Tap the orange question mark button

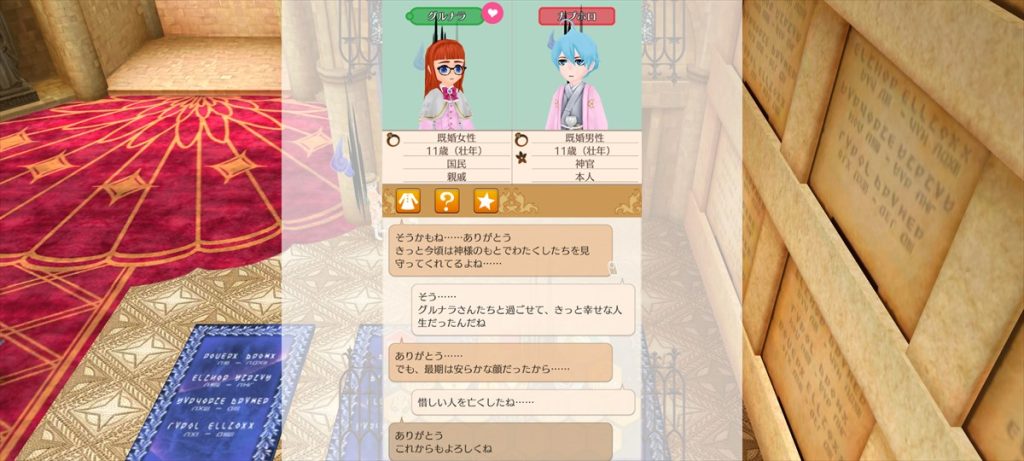(447, 201)
